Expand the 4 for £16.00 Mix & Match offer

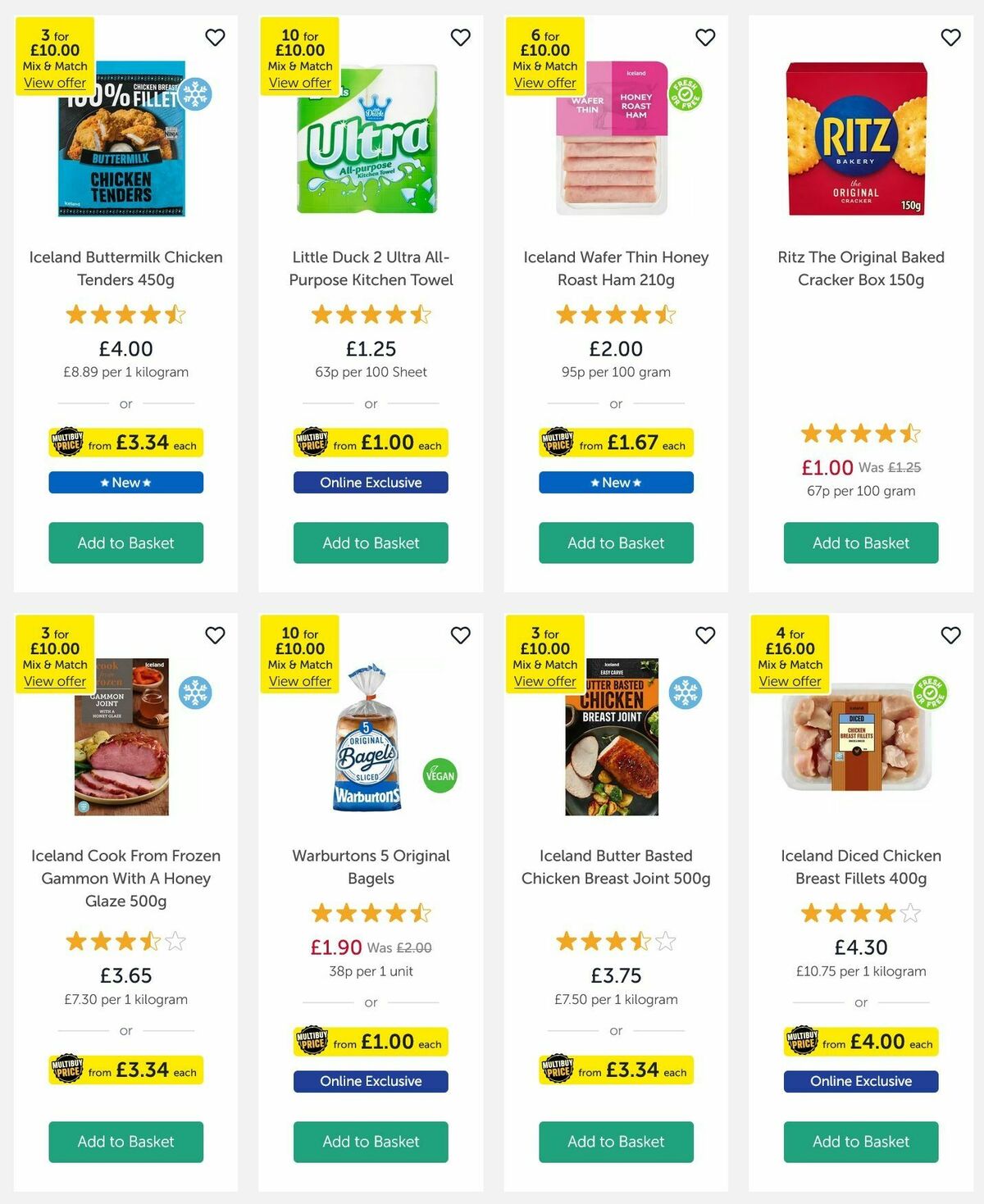pos(790,681)
